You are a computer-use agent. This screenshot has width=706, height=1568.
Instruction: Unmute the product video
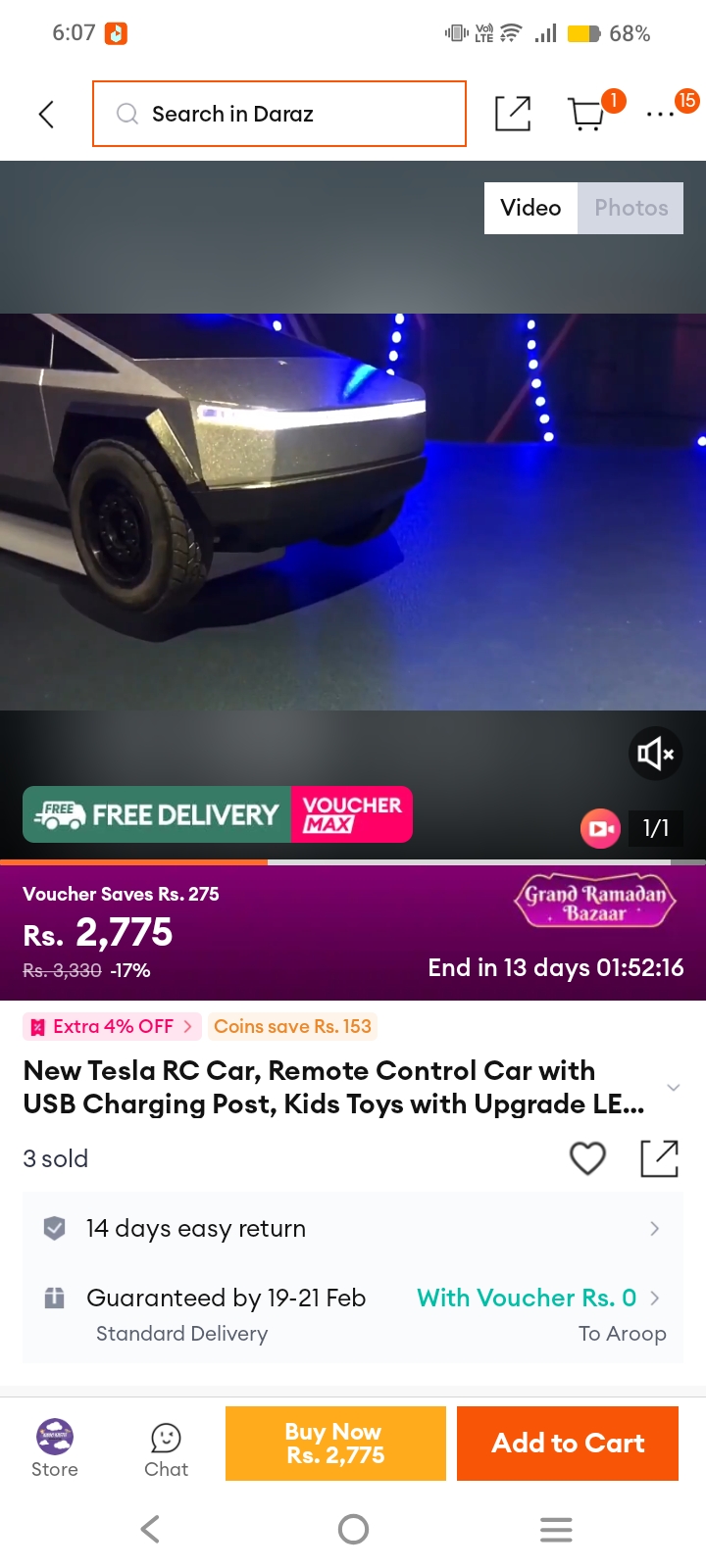pyautogui.click(x=655, y=754)
